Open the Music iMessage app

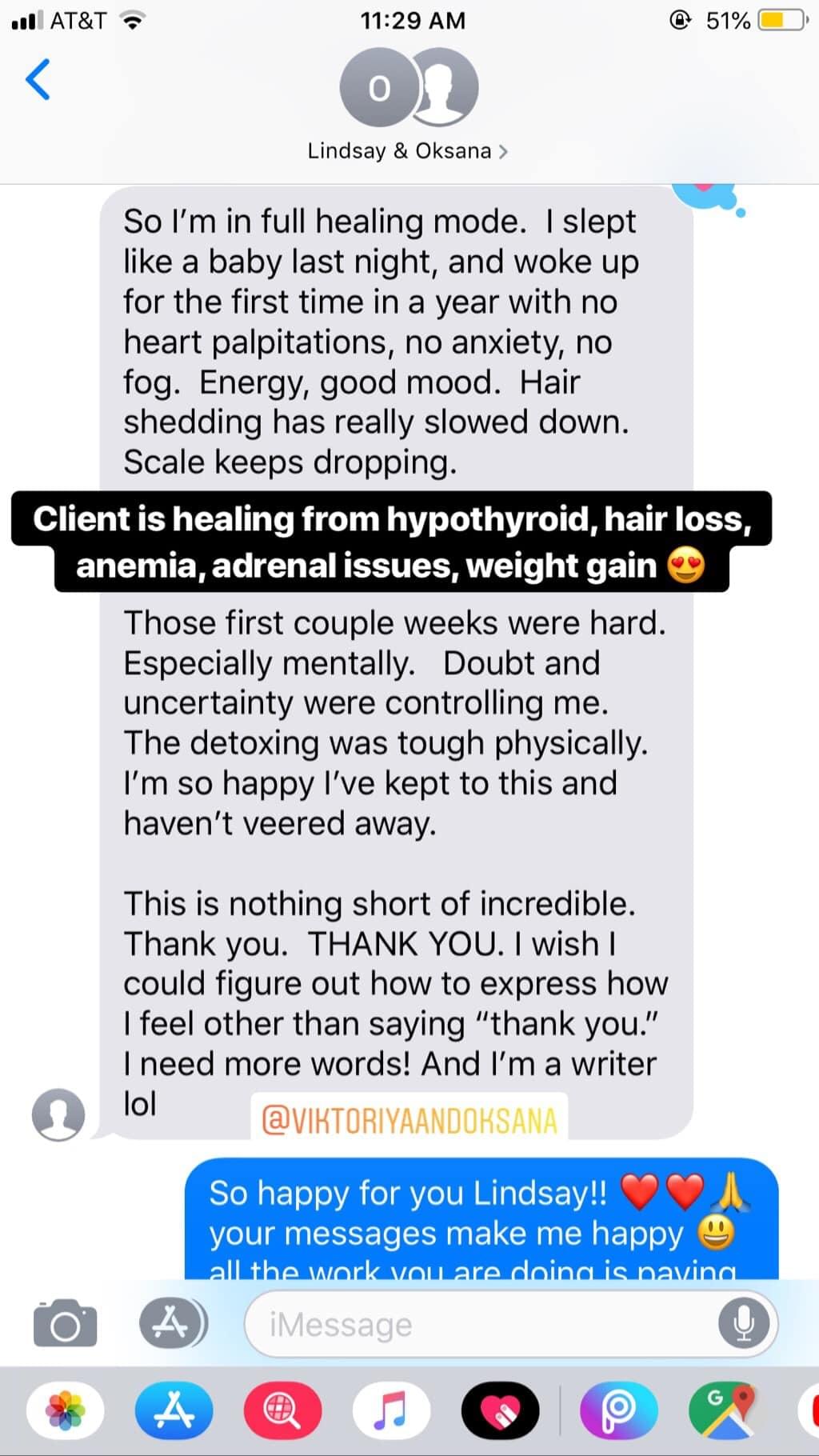(391, 1410)
